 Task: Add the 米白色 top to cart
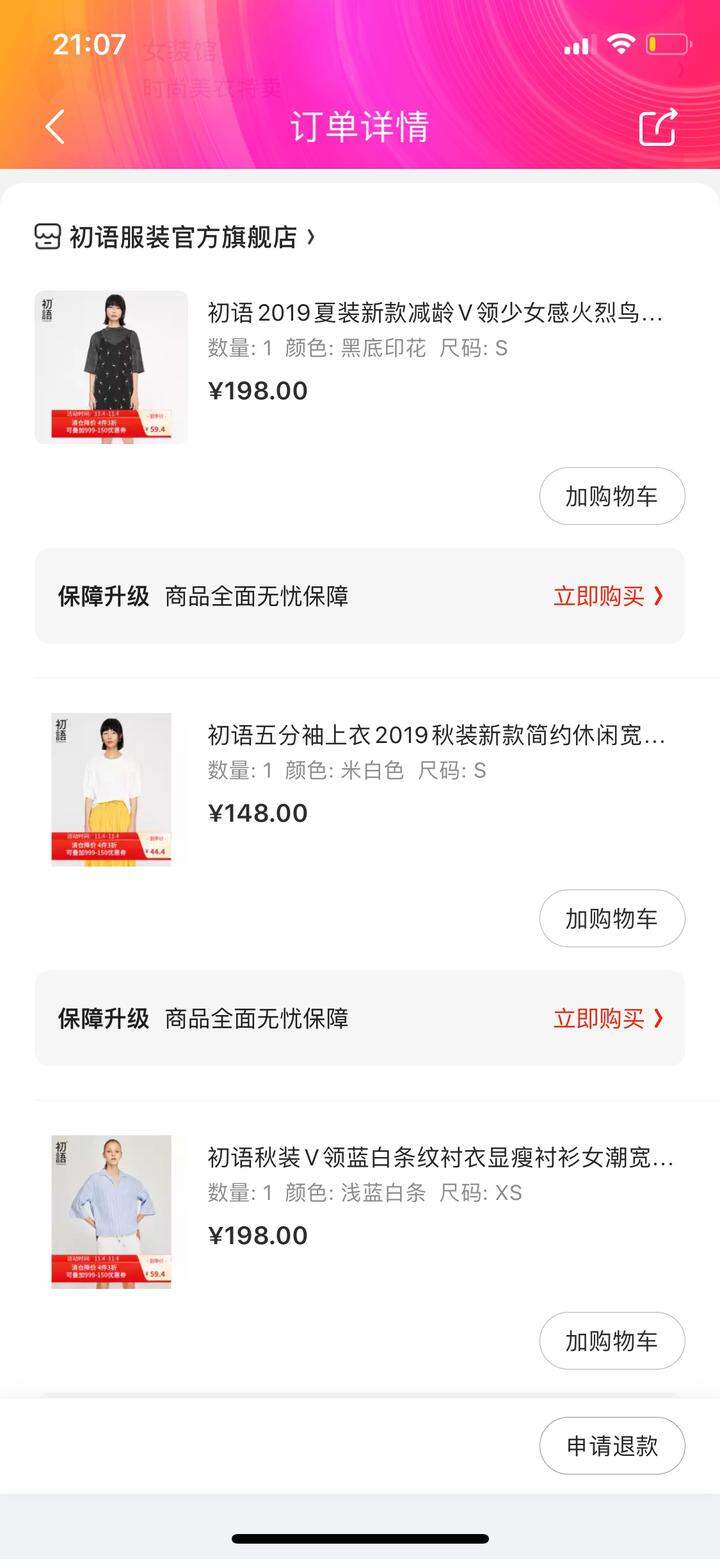[612, 918]
